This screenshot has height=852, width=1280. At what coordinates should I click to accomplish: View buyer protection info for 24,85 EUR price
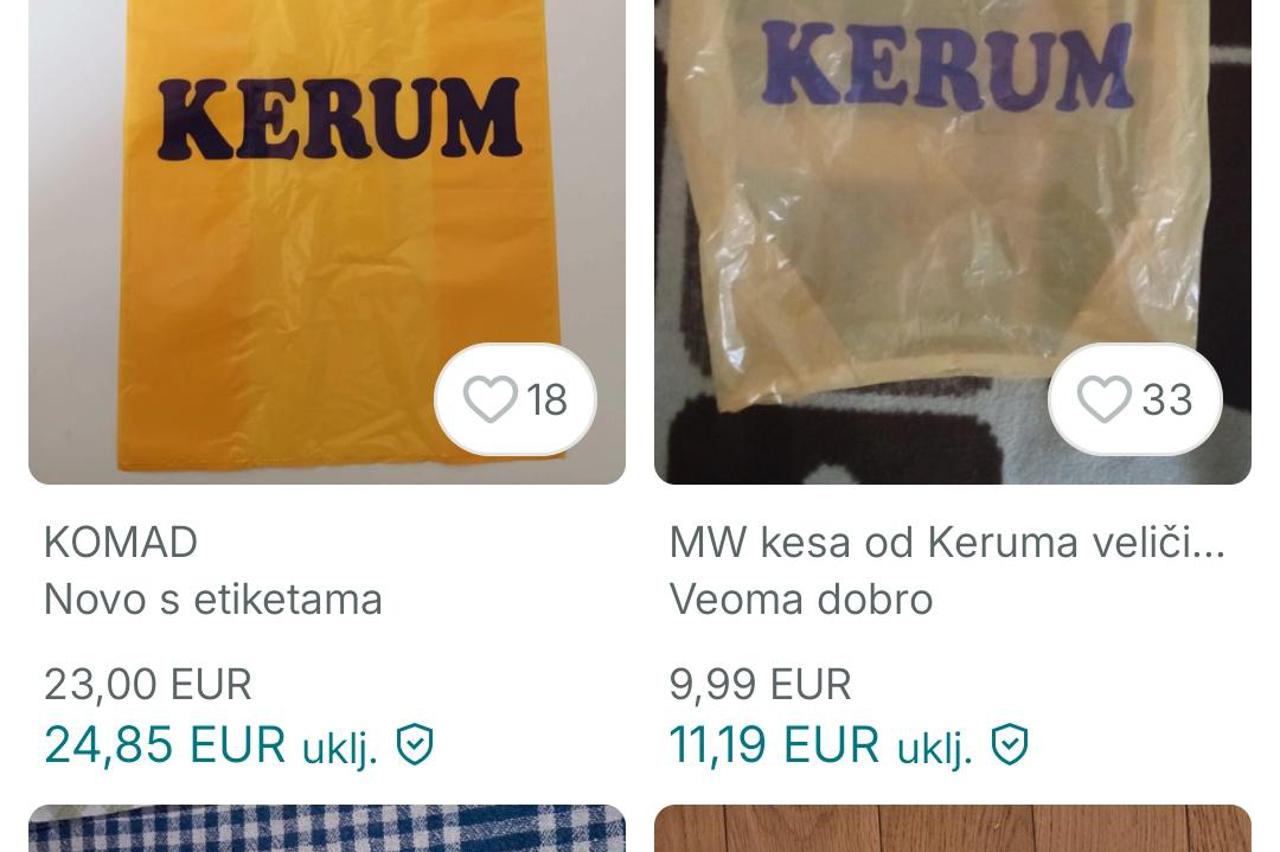[x=415, y=745]
